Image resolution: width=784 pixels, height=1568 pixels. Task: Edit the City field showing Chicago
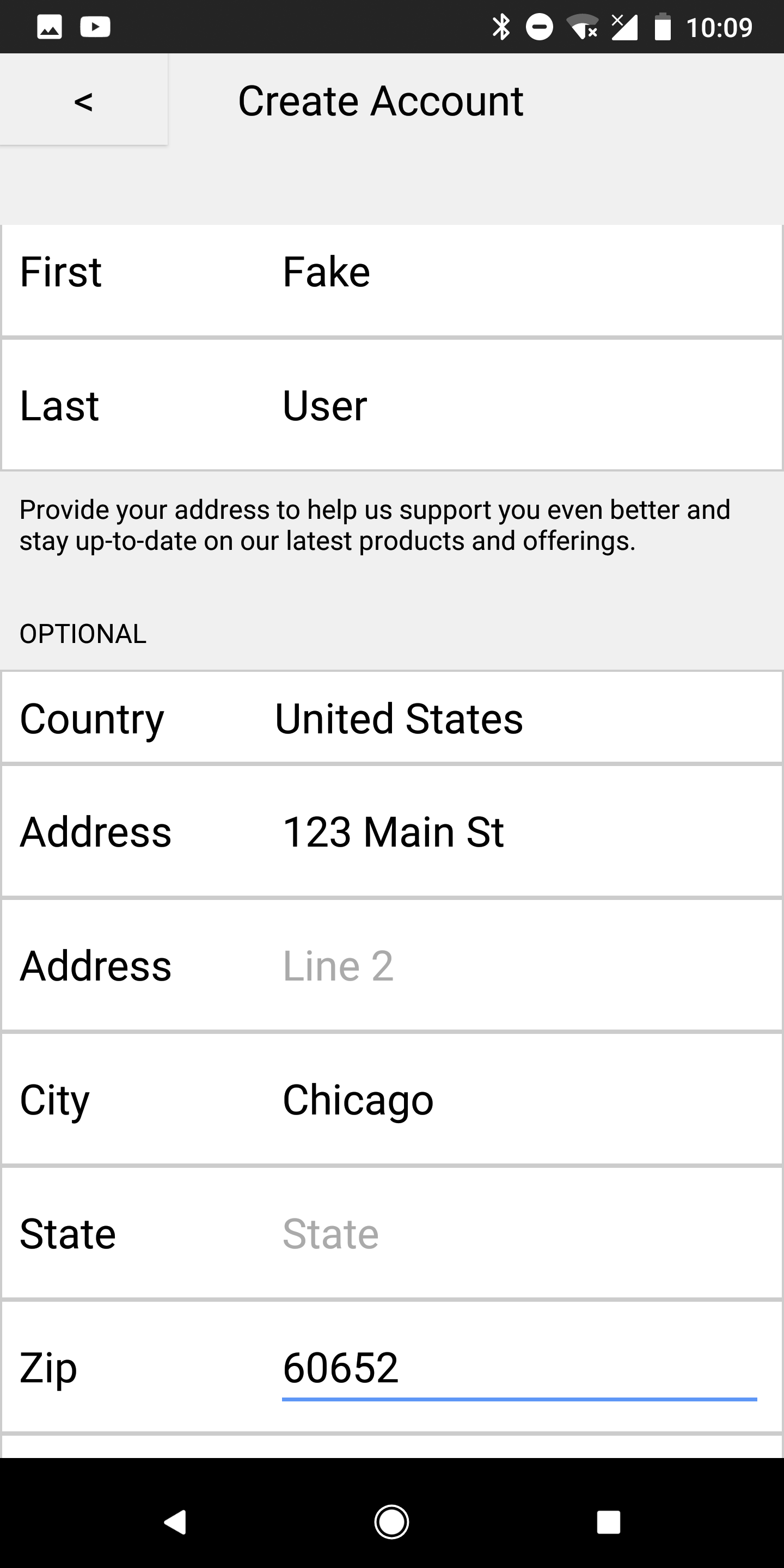[519, 1100]
